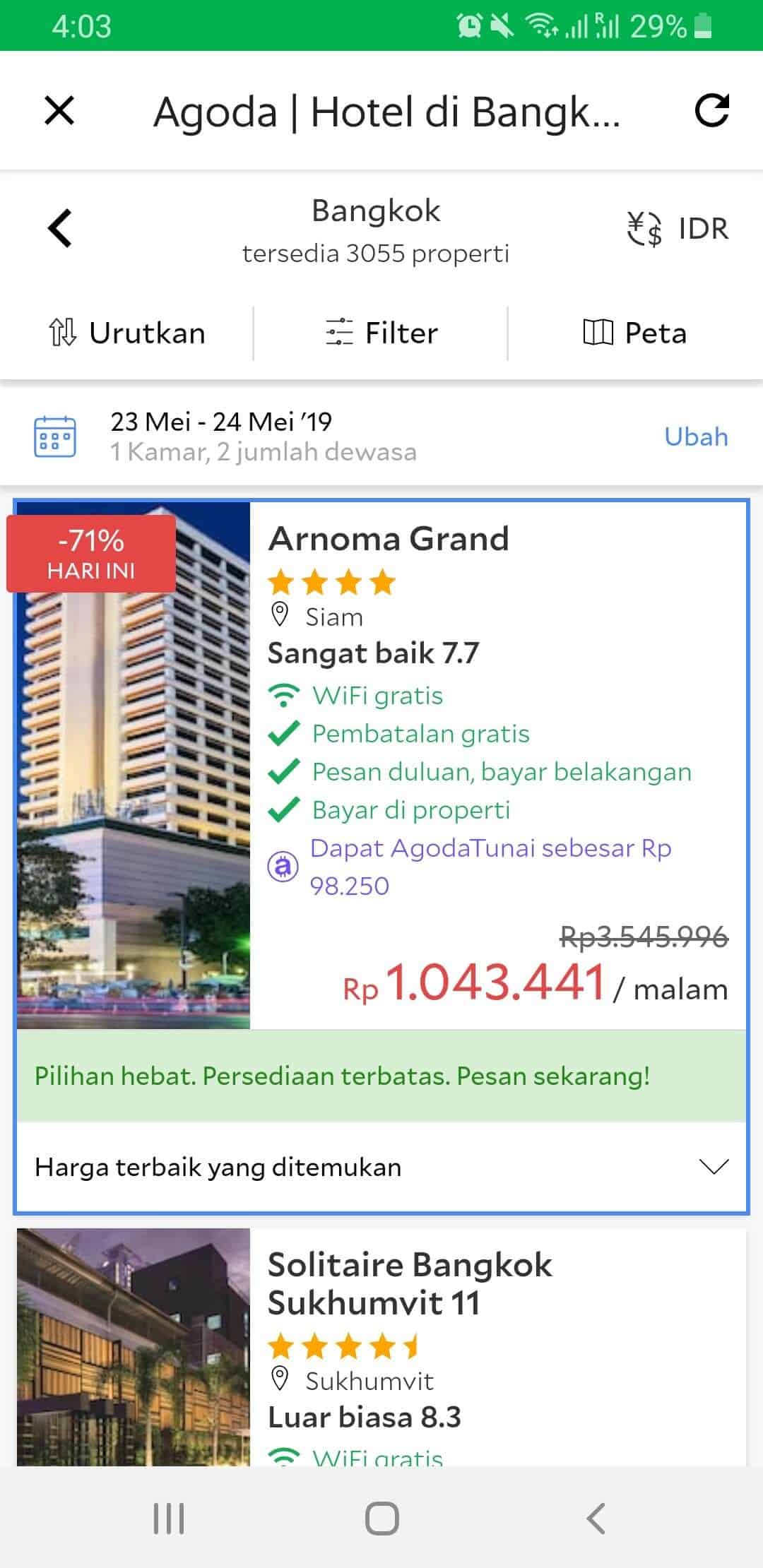
Task: Refresh the Agoda page
Action: point(711,111)
